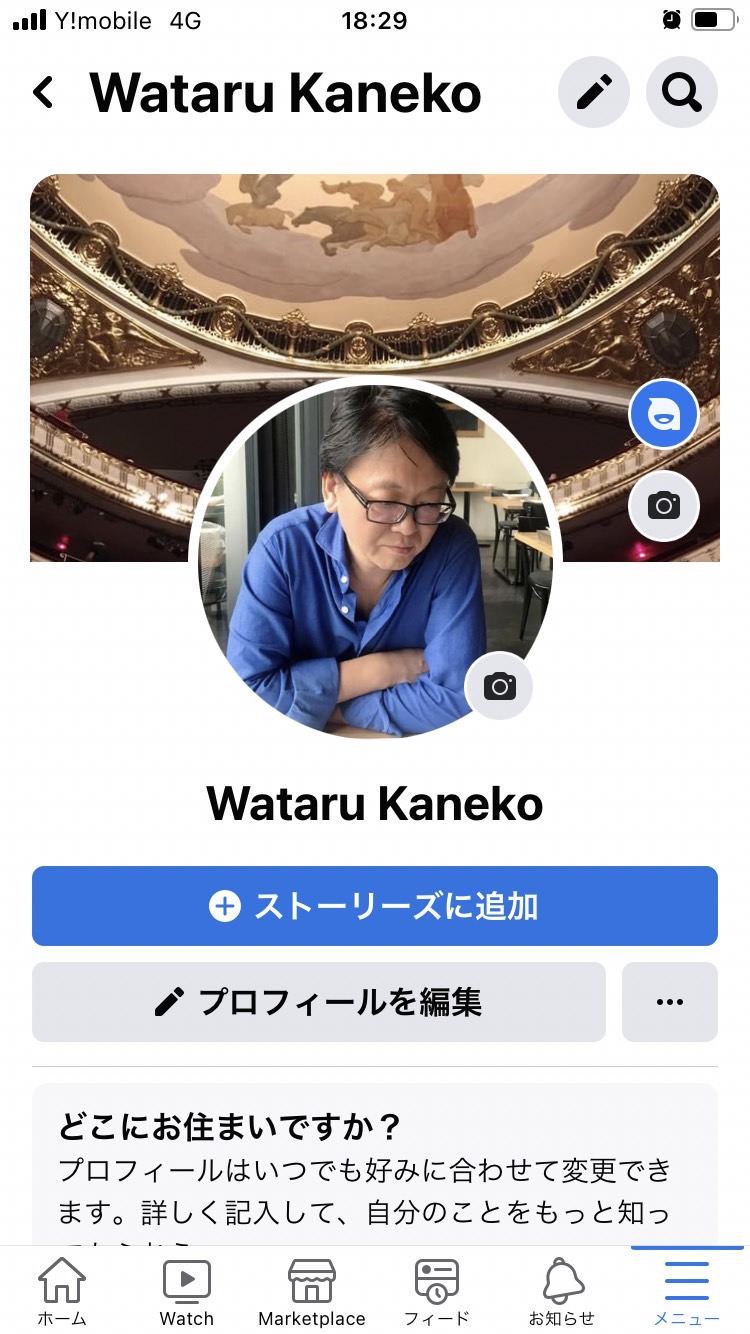Screen dimensions: 750x1334
Task: Open お知らせ notifications tab
Action: pos(562,1292)
